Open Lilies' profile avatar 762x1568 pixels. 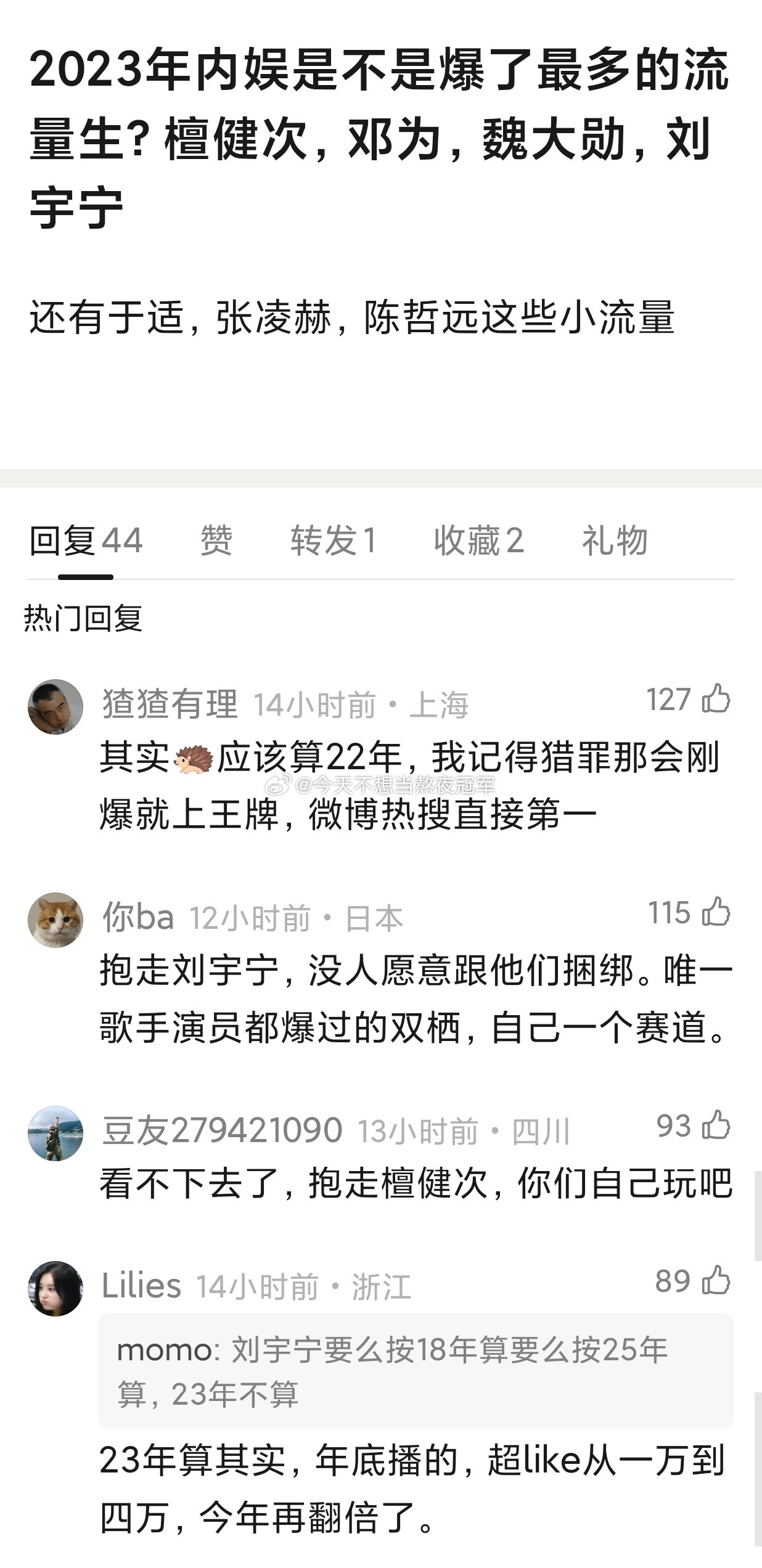click(x=55, y=1286)
